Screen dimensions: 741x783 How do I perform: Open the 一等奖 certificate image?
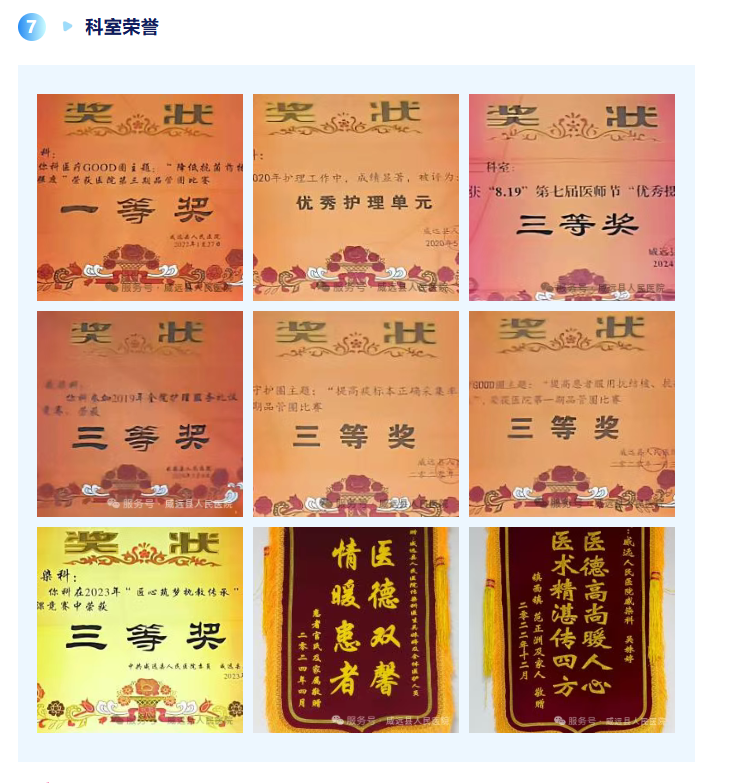click(140, 197)
